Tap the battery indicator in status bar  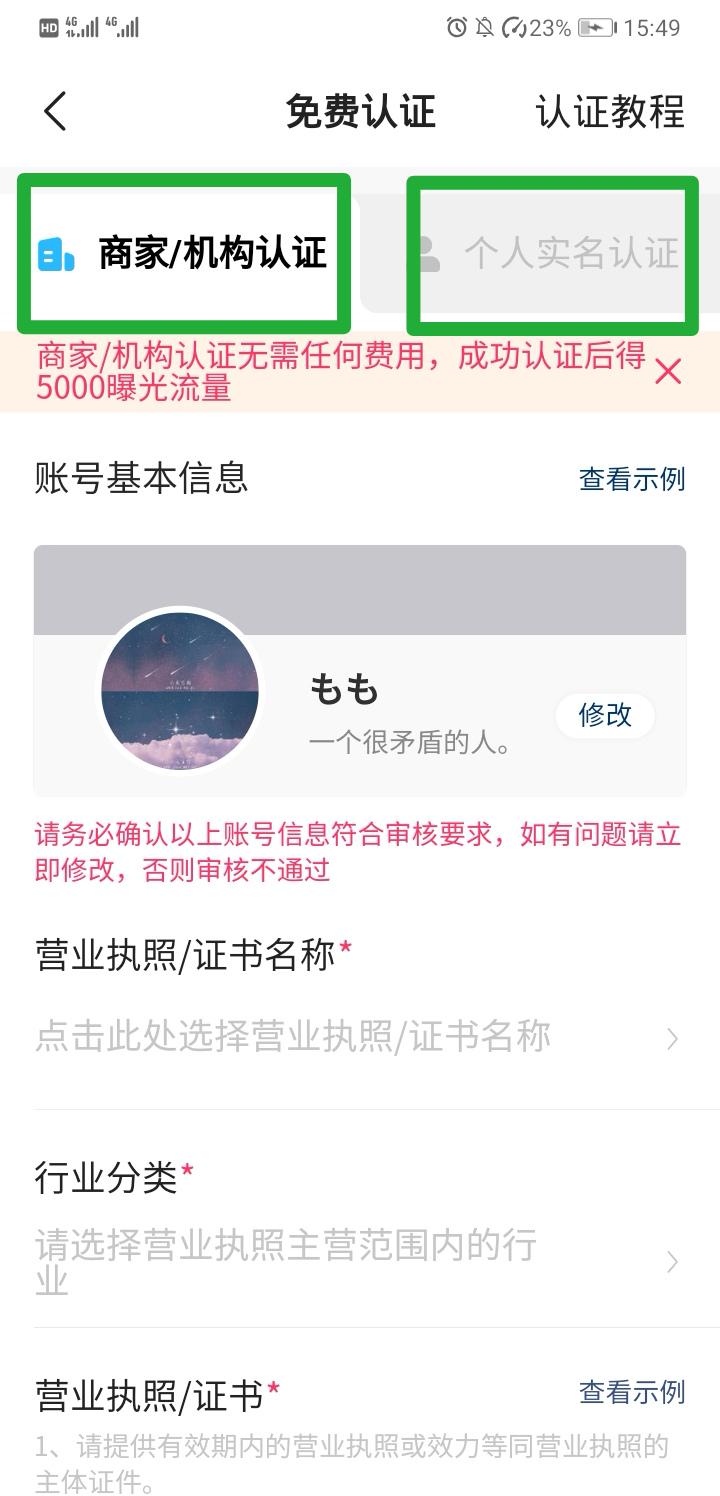(x=593, y=30)
